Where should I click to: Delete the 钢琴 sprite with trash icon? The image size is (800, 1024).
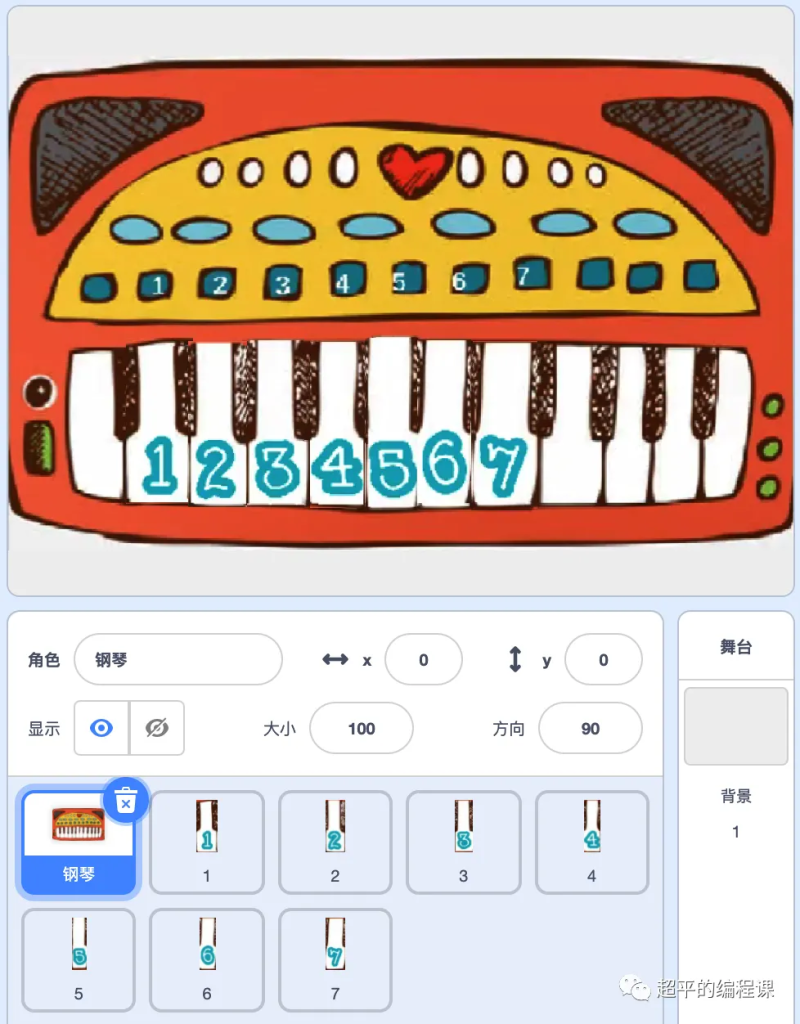tap(126, 801)
